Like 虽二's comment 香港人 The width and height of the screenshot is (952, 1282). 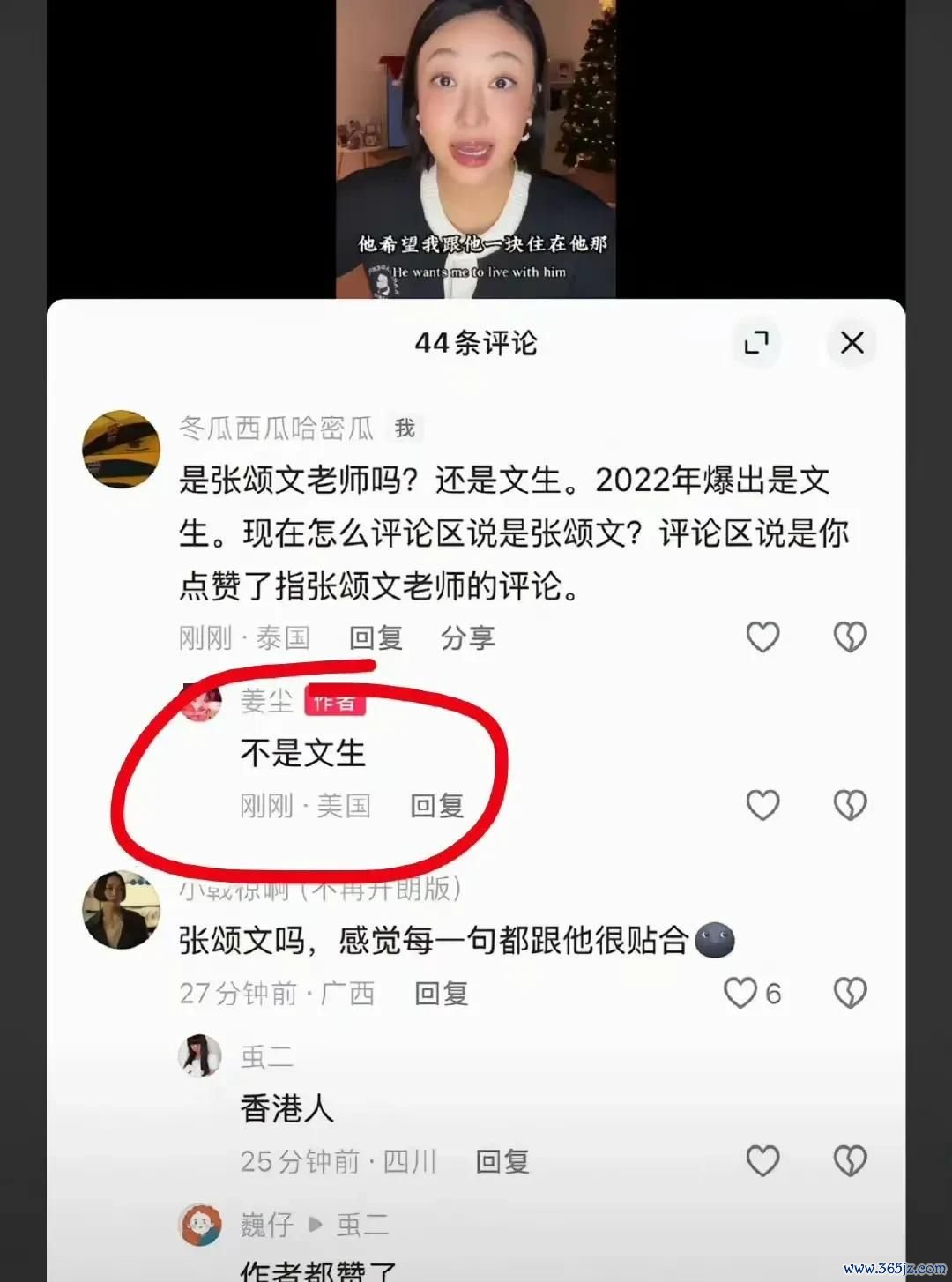(762, 1160)
